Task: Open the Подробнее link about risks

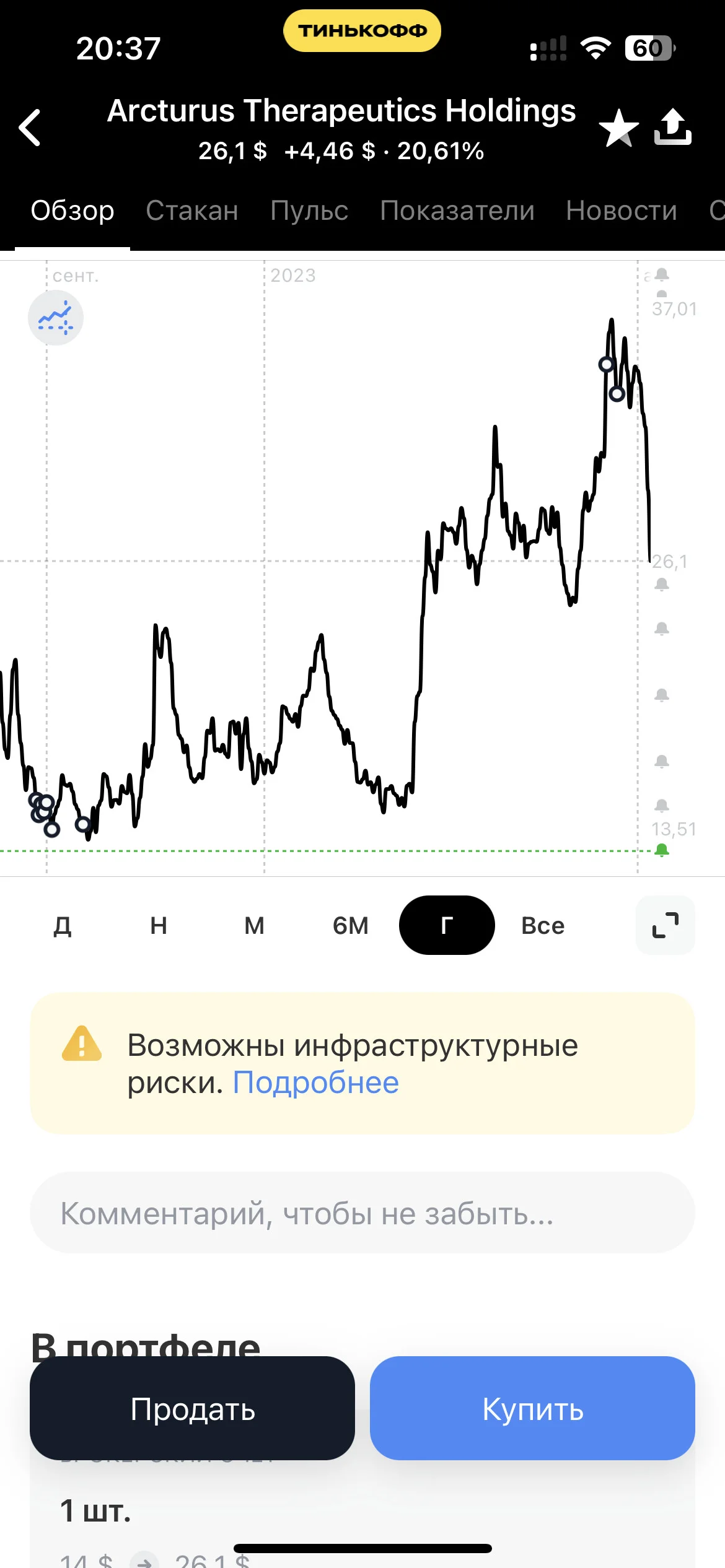Action: click(x=316, y=1082)
